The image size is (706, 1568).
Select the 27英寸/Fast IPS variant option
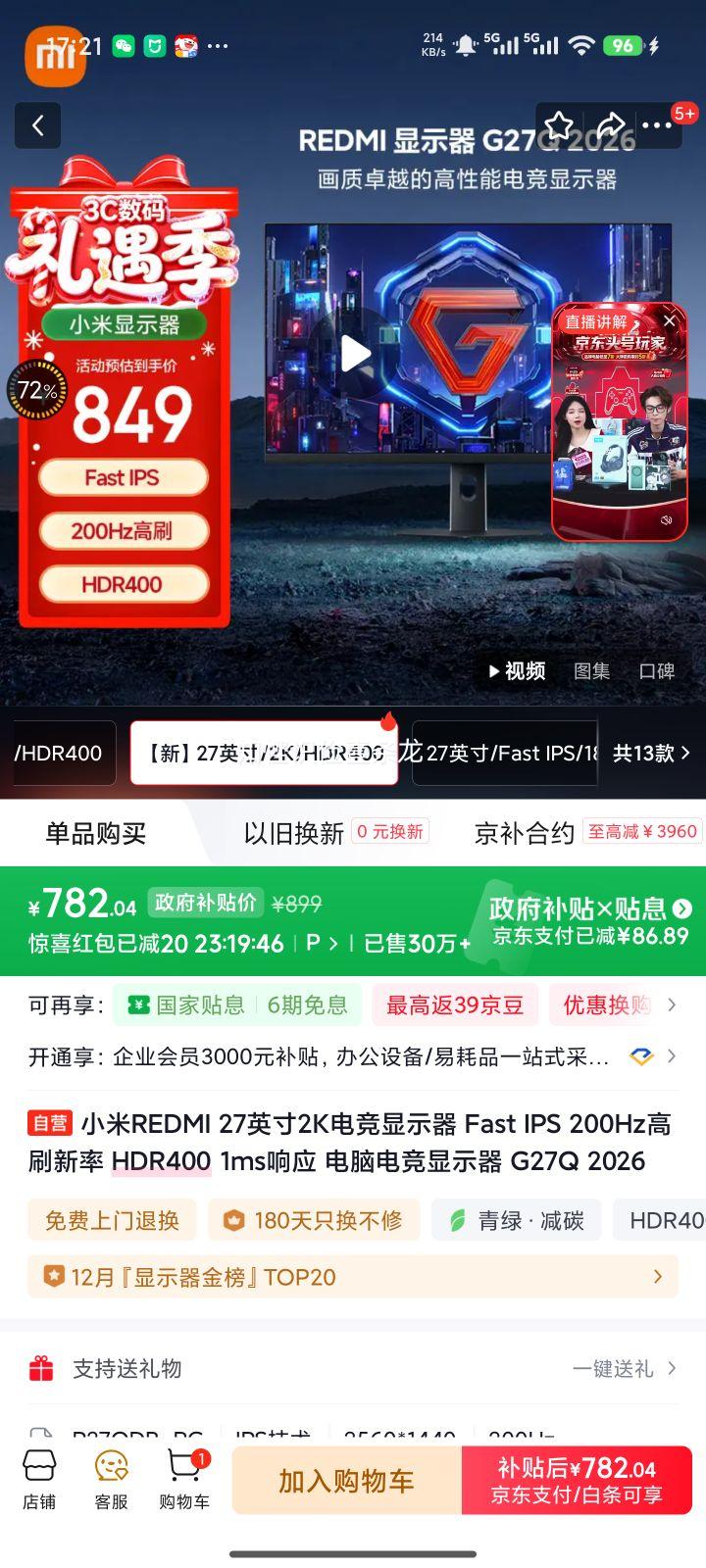[x=505, y=753]
